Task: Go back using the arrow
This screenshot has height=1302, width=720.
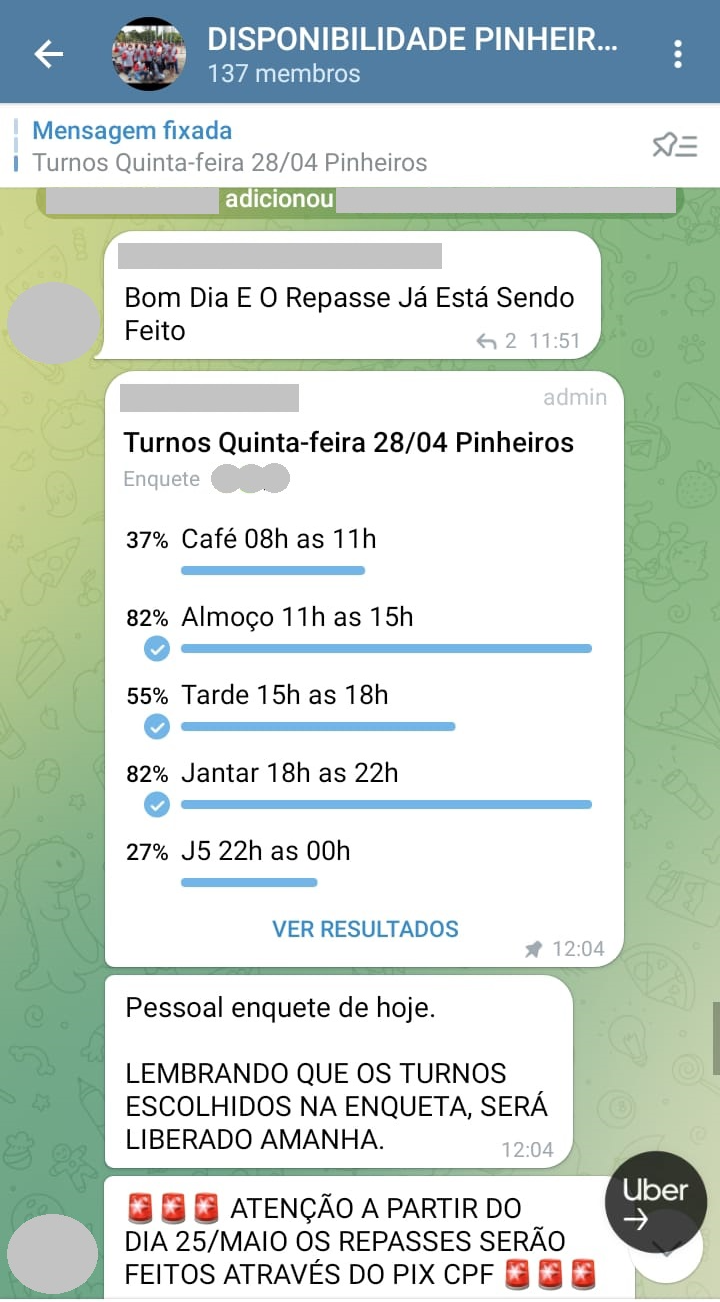Action: tap(48, 54)
